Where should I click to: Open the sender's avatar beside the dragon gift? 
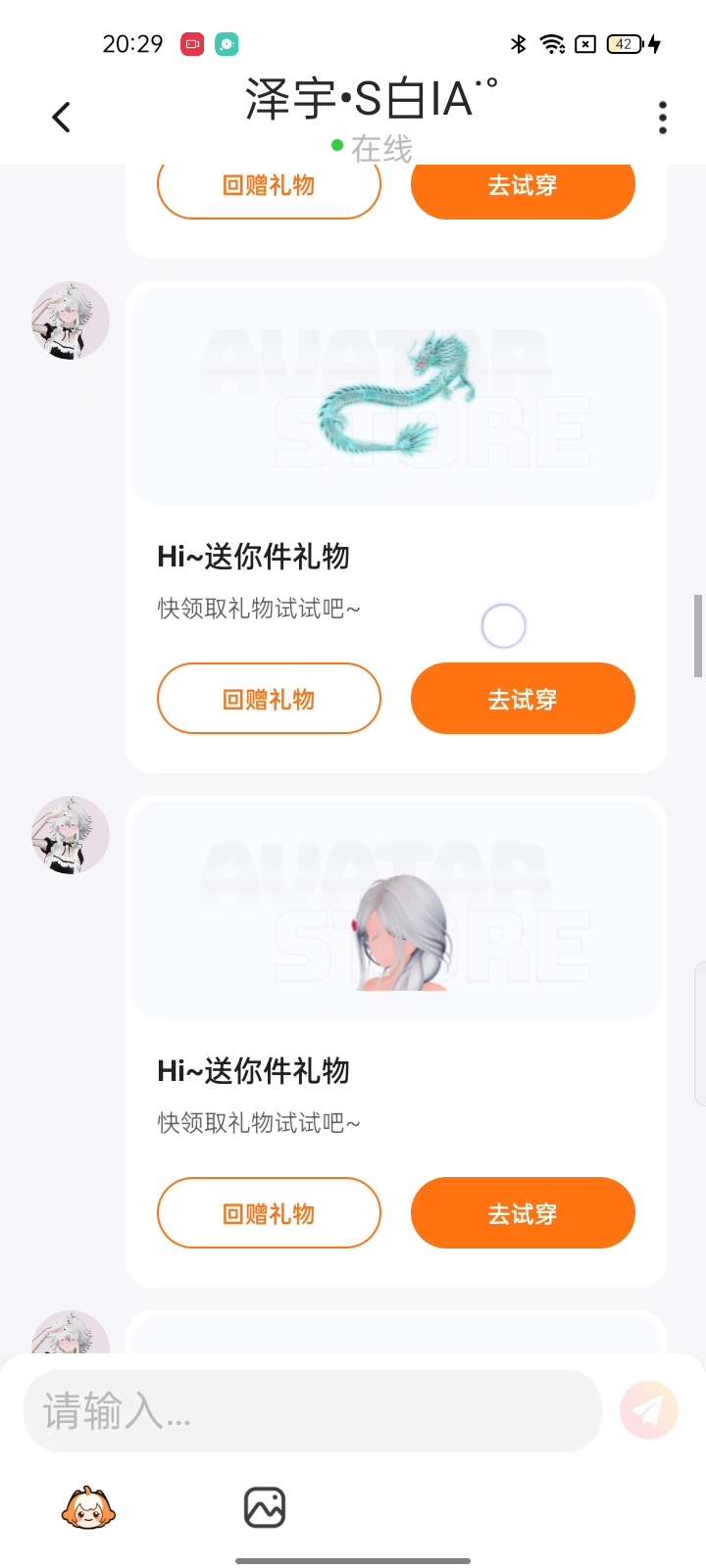[70, 320]
